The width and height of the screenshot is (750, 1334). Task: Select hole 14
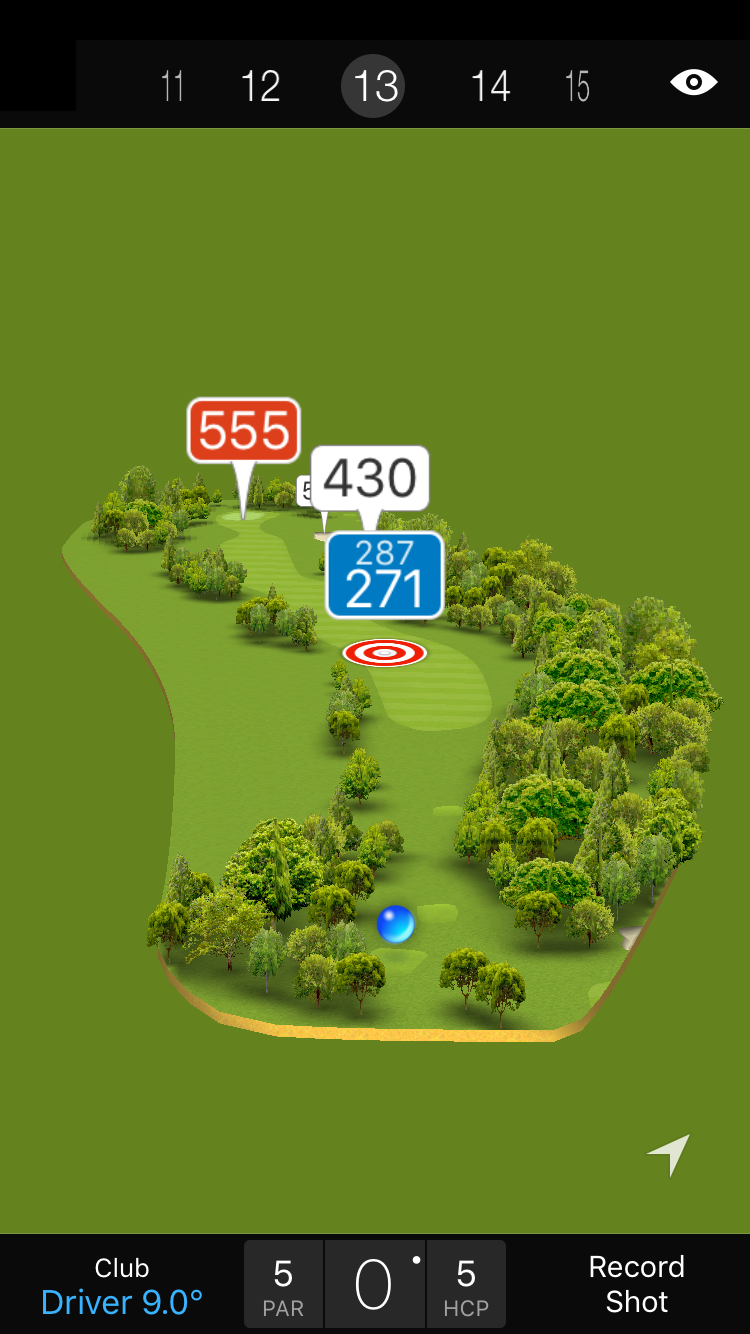point(490,87)
